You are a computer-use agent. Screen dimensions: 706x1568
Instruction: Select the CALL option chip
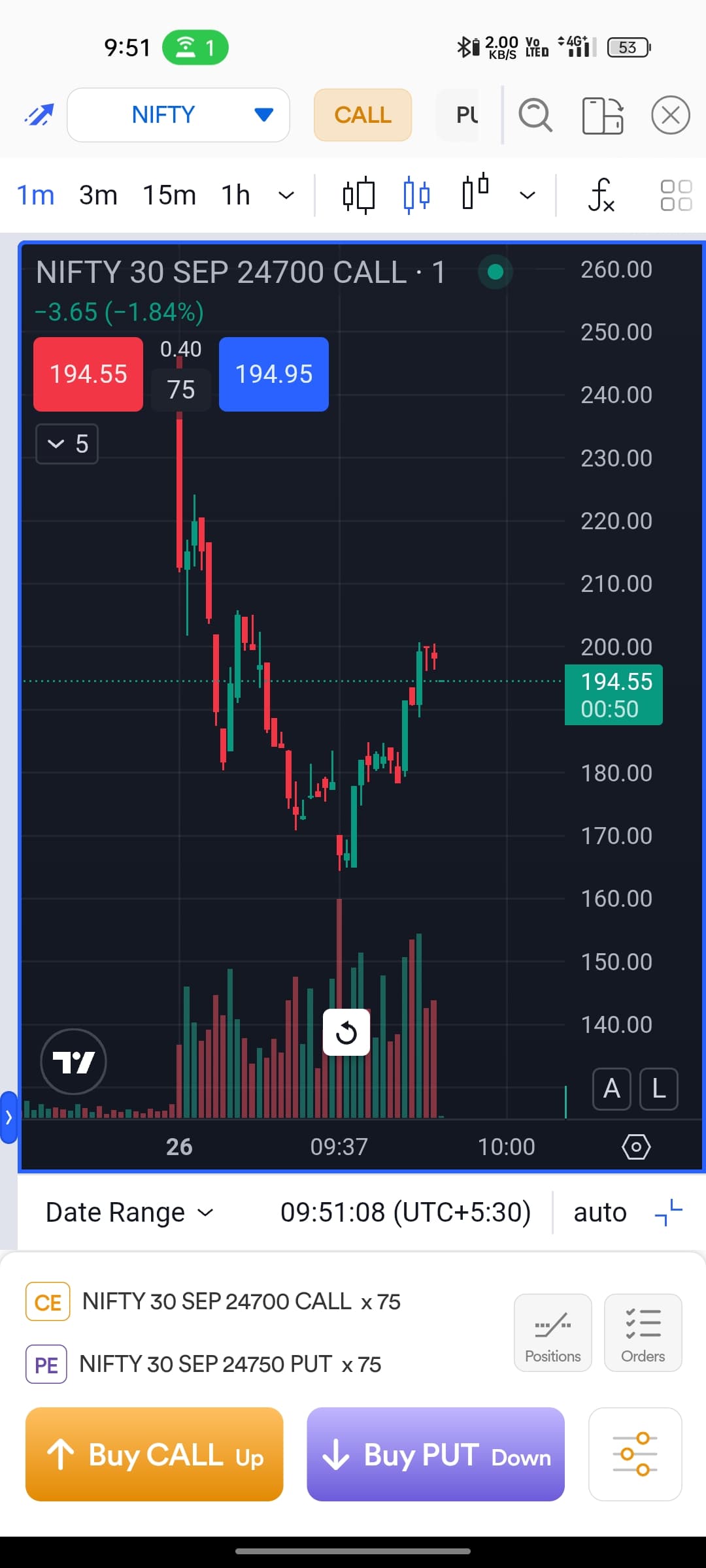click(x=363, y=115)
